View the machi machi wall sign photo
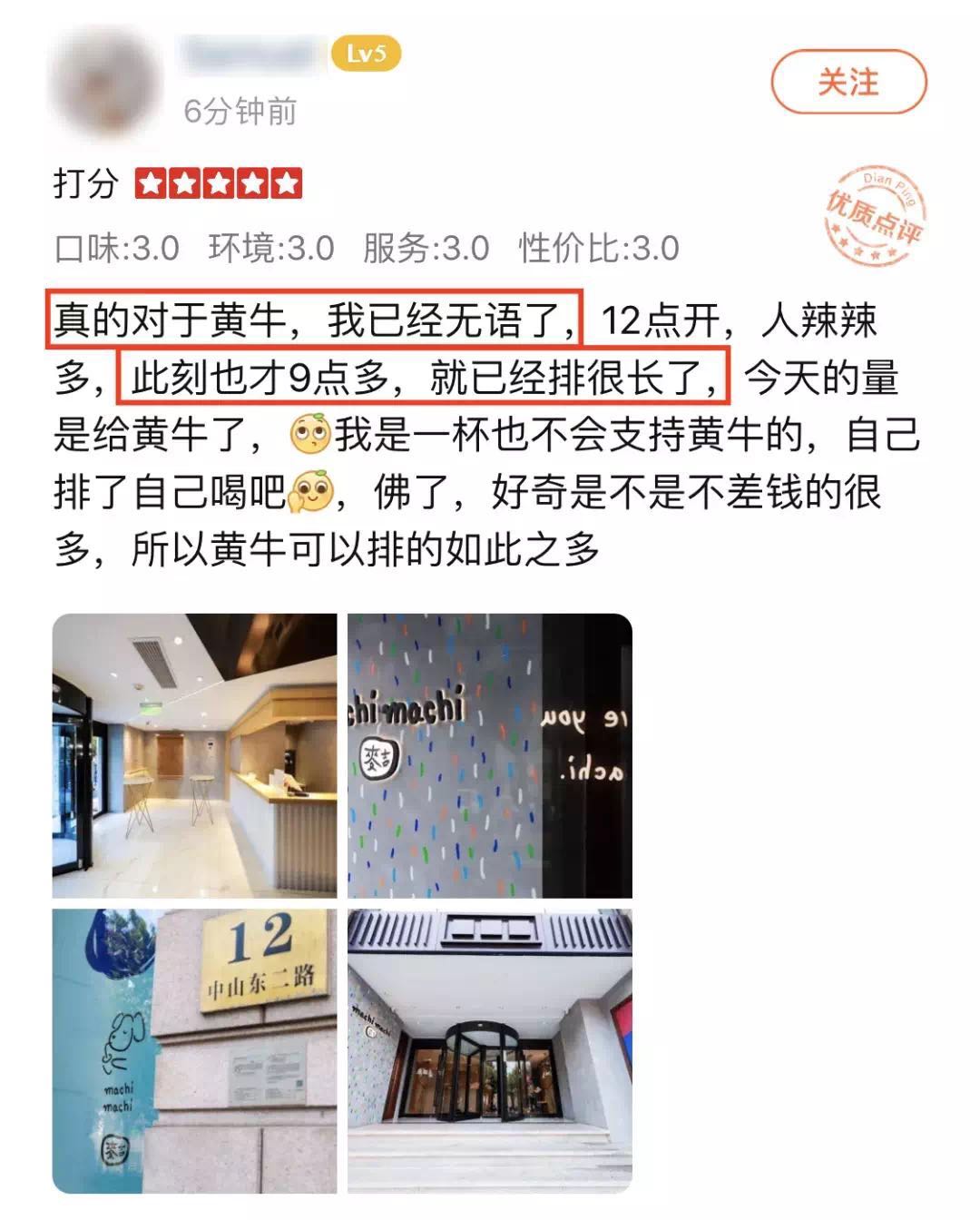Image resolution: width=980 pixels, height=1220 pixels. coord(489,755)
